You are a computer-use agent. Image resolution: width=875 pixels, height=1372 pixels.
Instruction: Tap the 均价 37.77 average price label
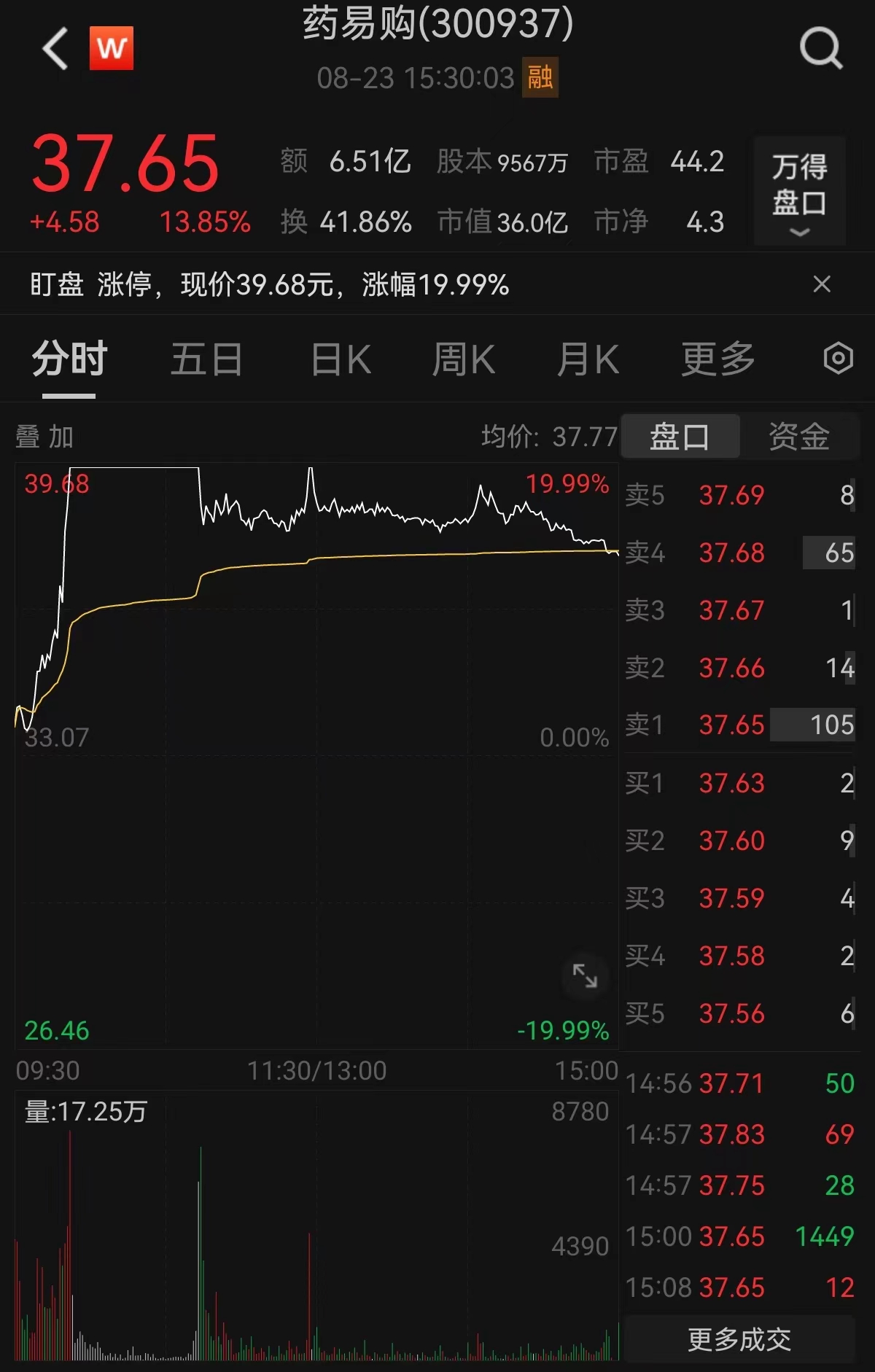(551, 436)
